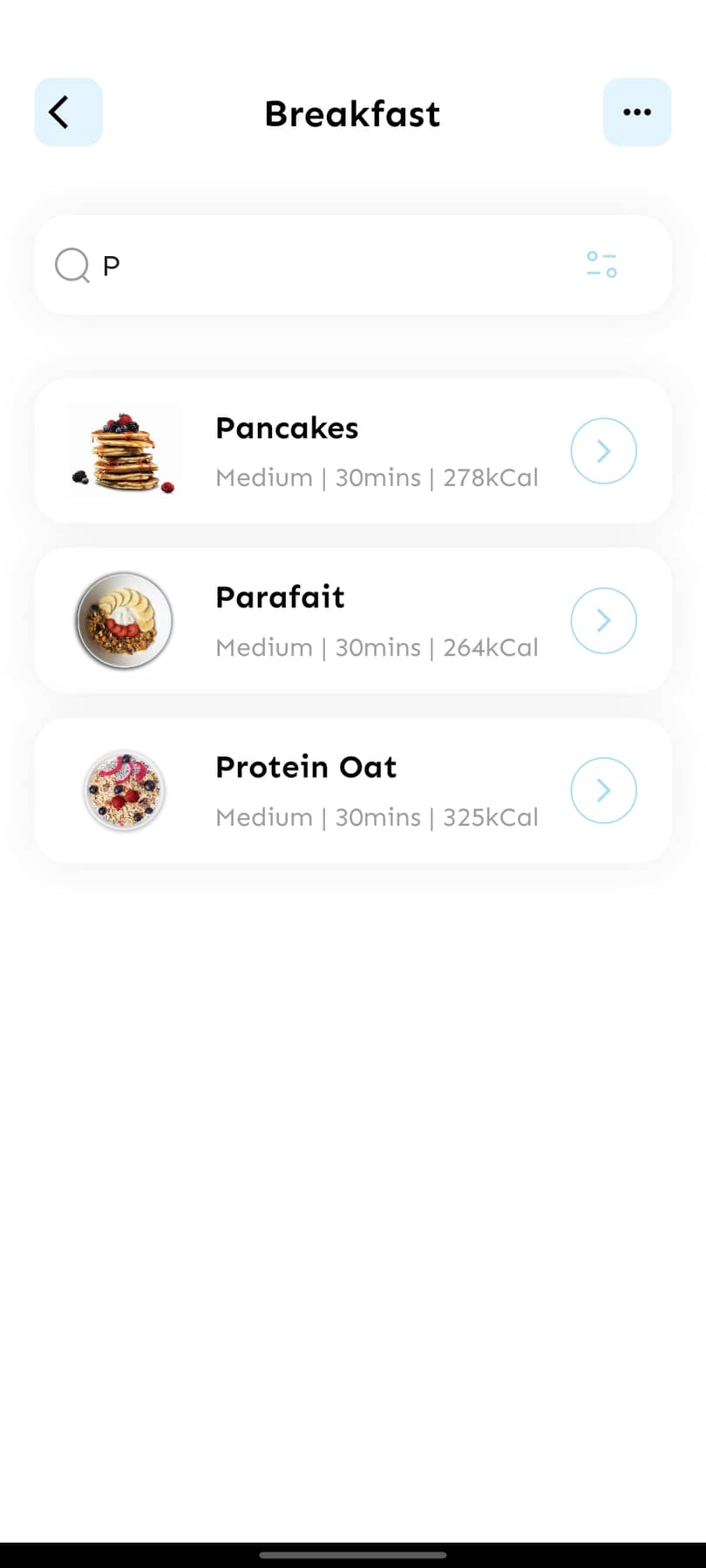
Task: Tap the arrow button next to Pancakes
Action: (x=603, y=451)
